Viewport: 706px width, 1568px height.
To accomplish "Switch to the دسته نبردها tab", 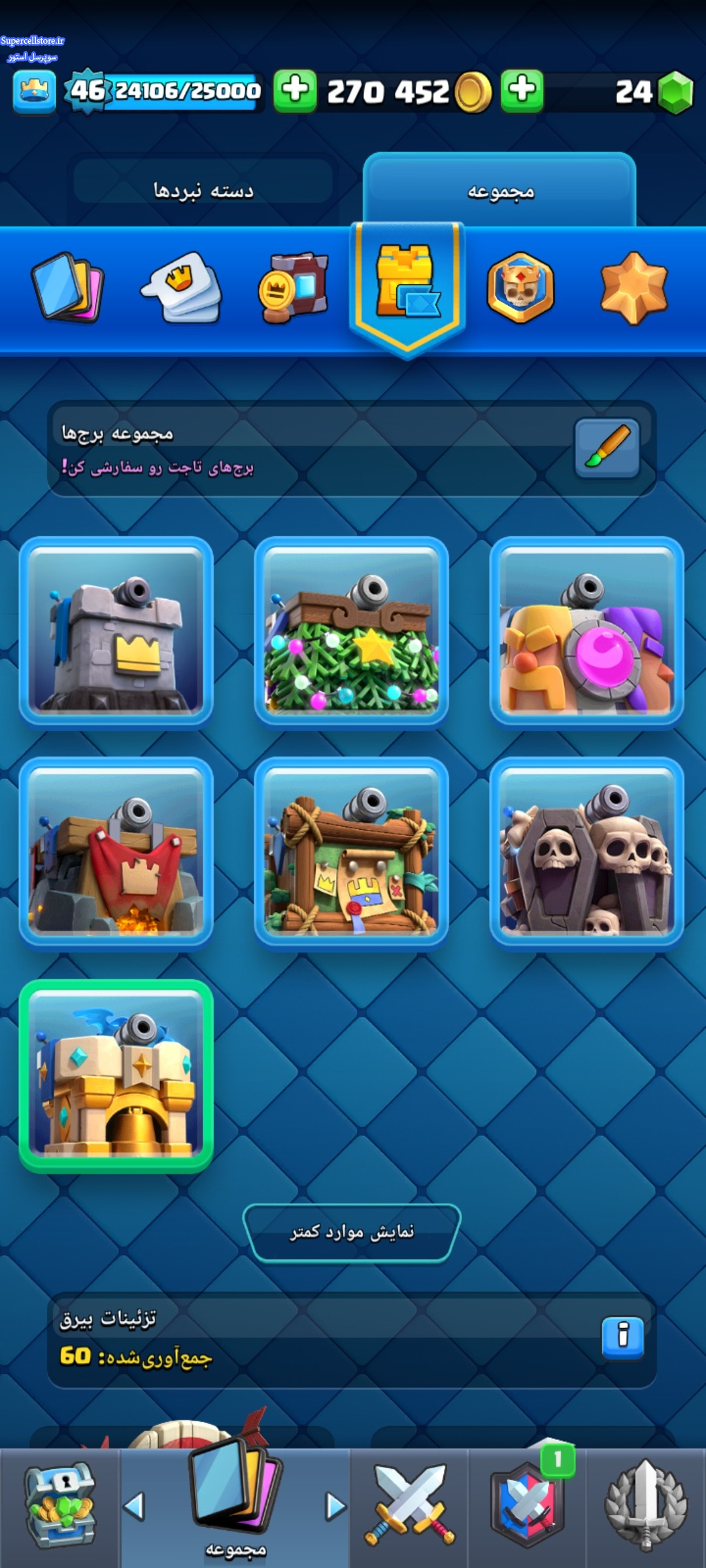I will click(x=203, y=190).
